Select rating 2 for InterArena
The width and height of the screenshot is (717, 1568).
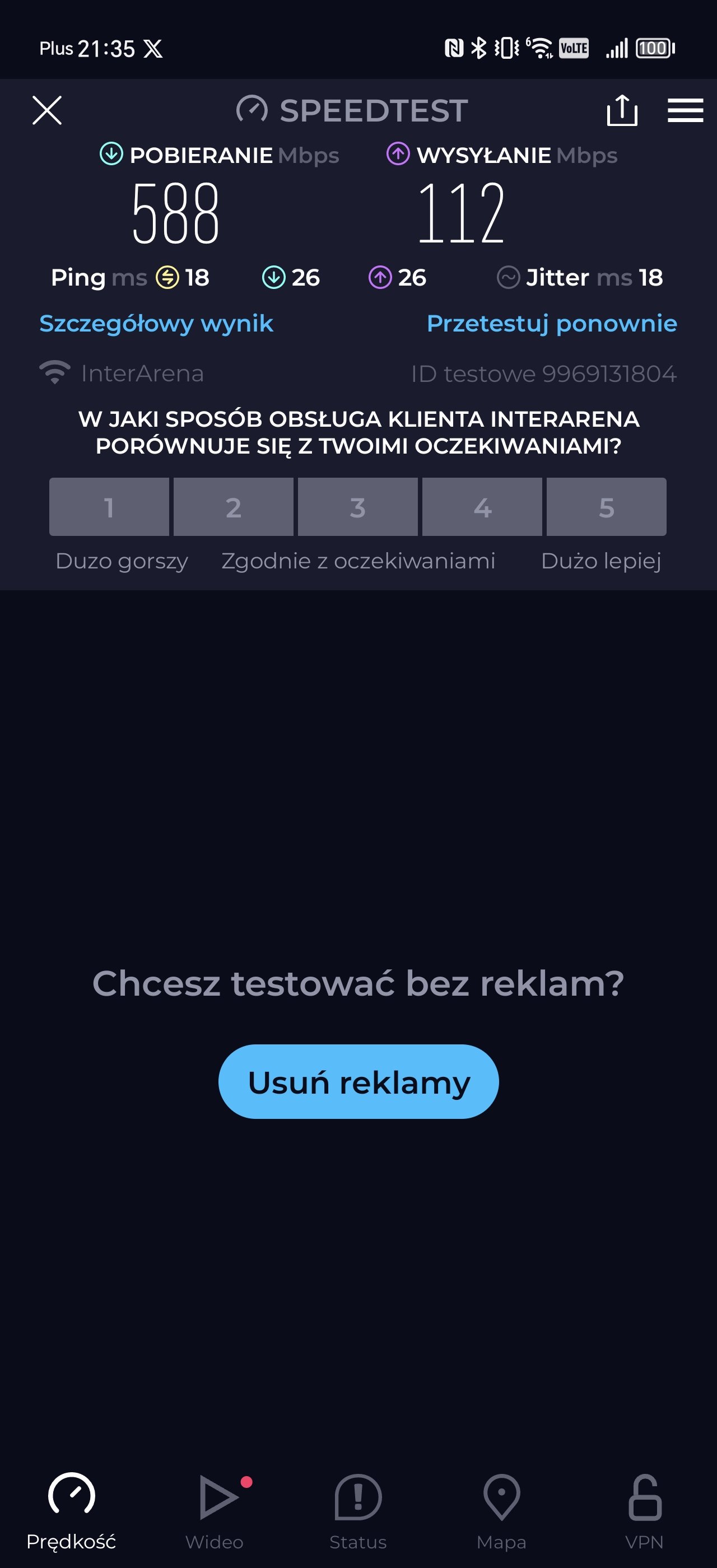pyautogui.click(x=234, y=507)
